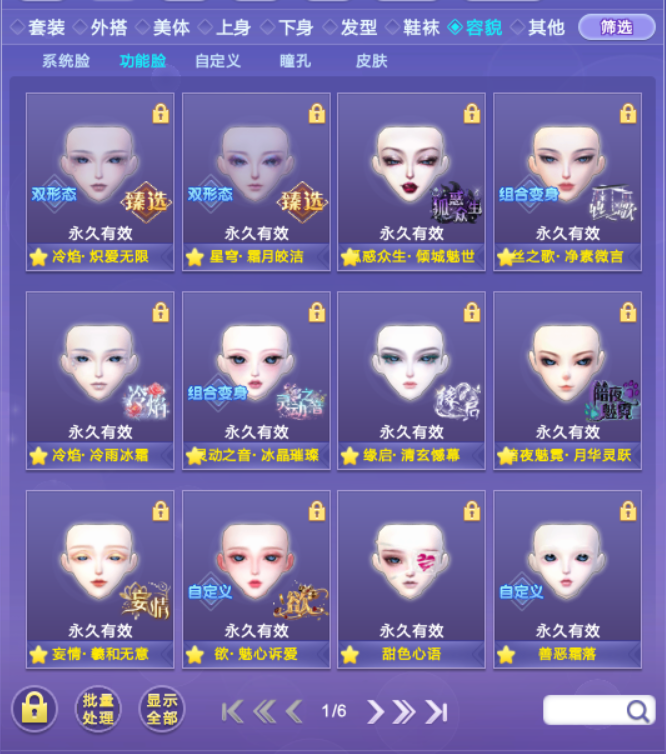This screenshot has height=754, width=666.
Task: Select the 甜色心语 face card
Action: click(411, 577)
